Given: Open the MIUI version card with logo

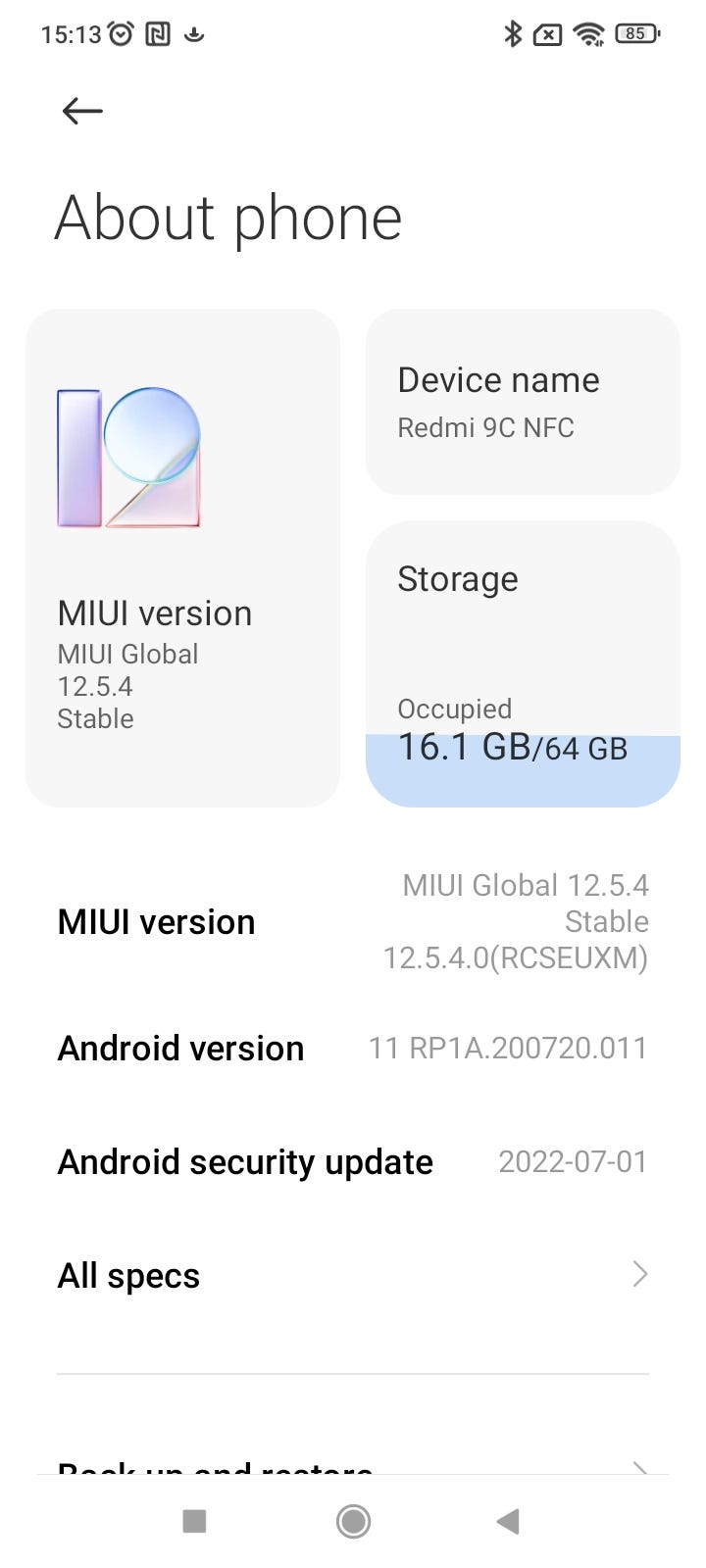Looking at the screenshot, I should pyautogui.click(x=182, y=558).
